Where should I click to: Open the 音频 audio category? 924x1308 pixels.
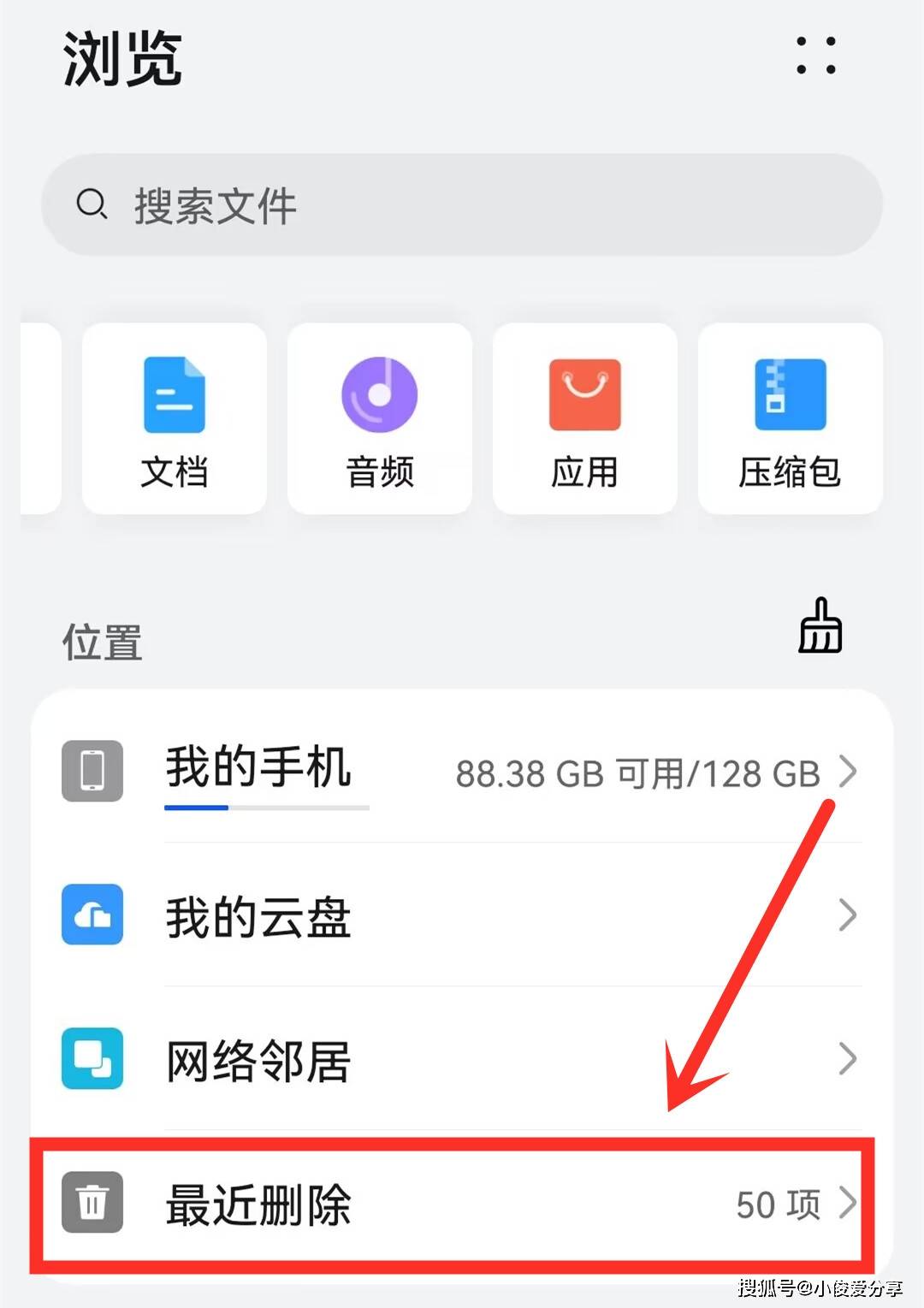tap(380, 418)
